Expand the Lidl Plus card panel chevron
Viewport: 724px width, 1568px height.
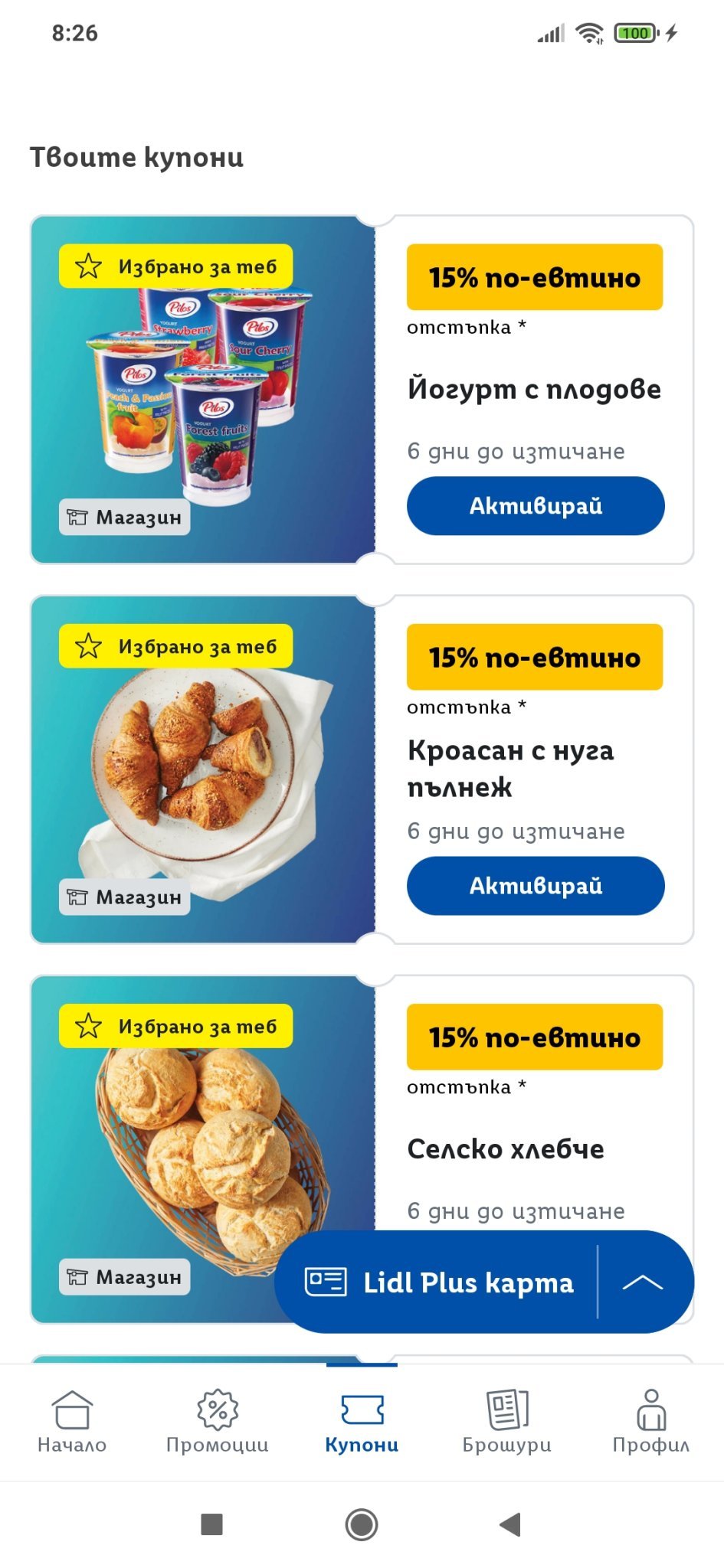[643, 1282]
